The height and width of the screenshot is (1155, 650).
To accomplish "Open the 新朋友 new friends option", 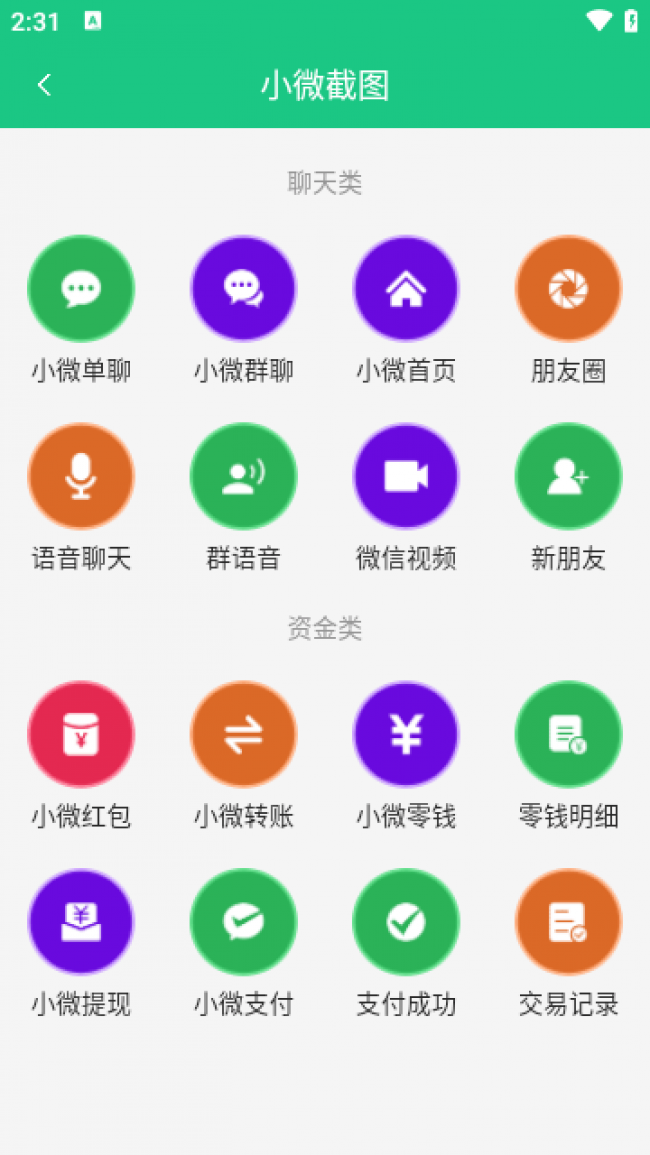I will point(568,476).
